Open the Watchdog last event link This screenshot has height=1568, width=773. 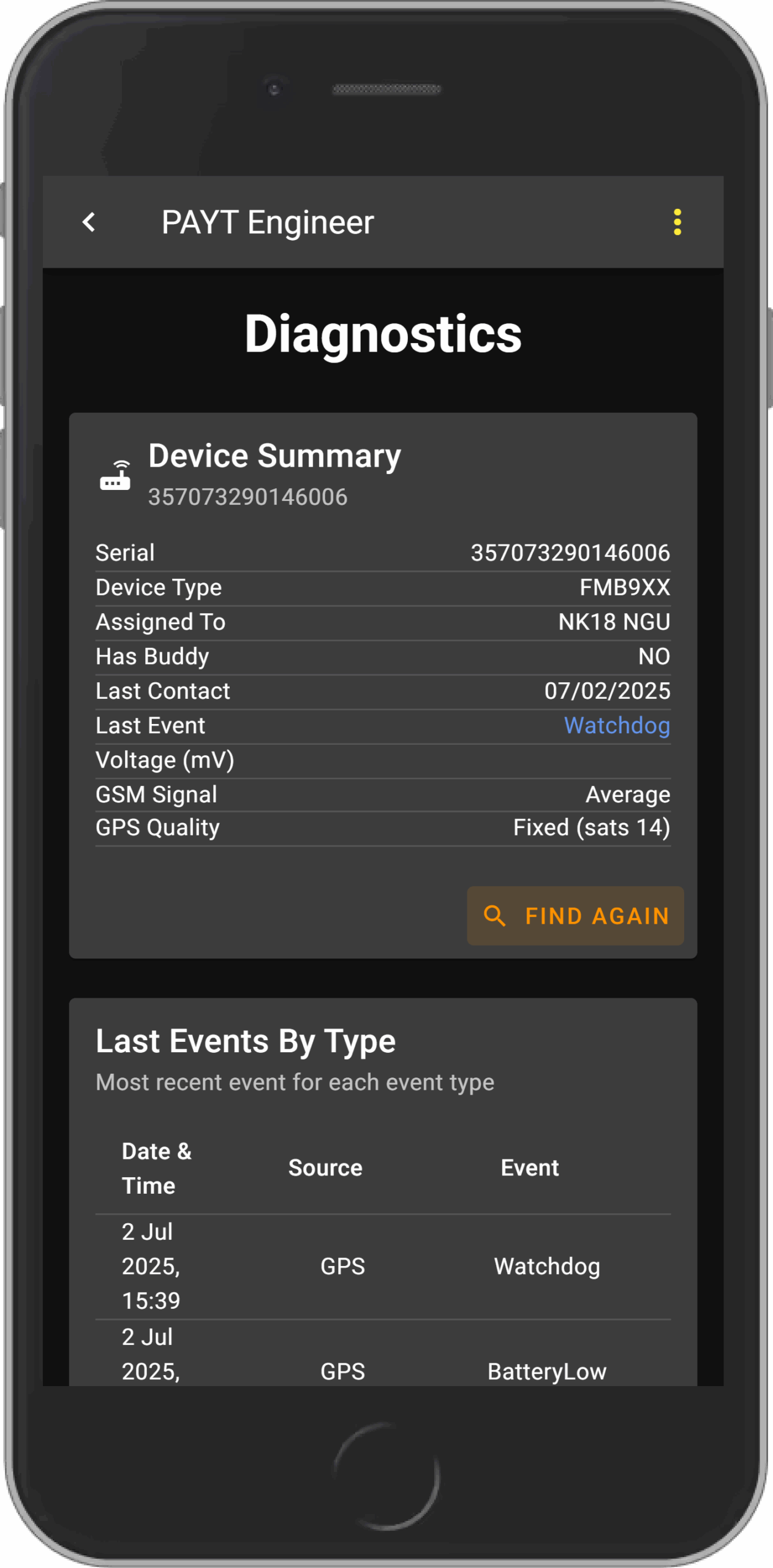[x=616, y=725]
